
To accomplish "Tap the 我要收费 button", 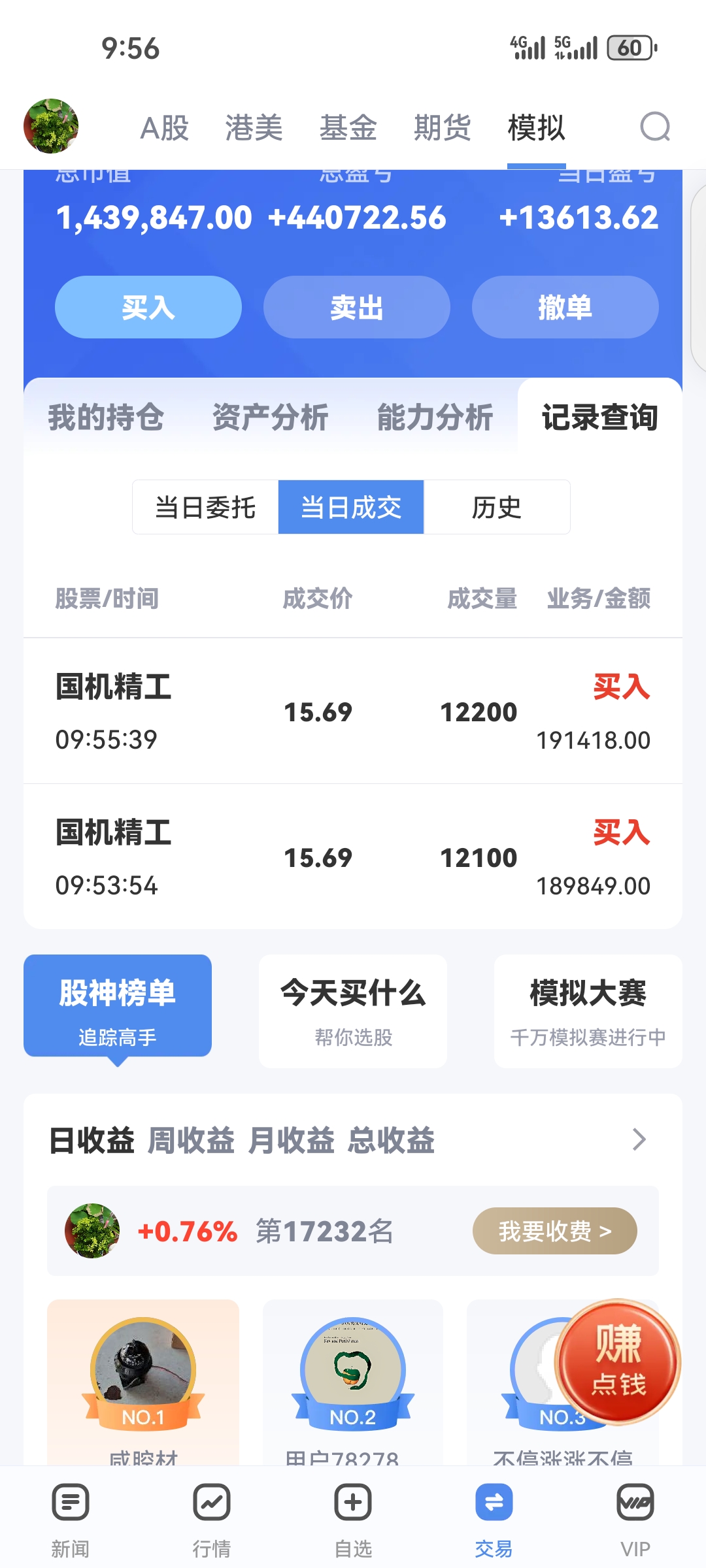I will pos(555,1231).
